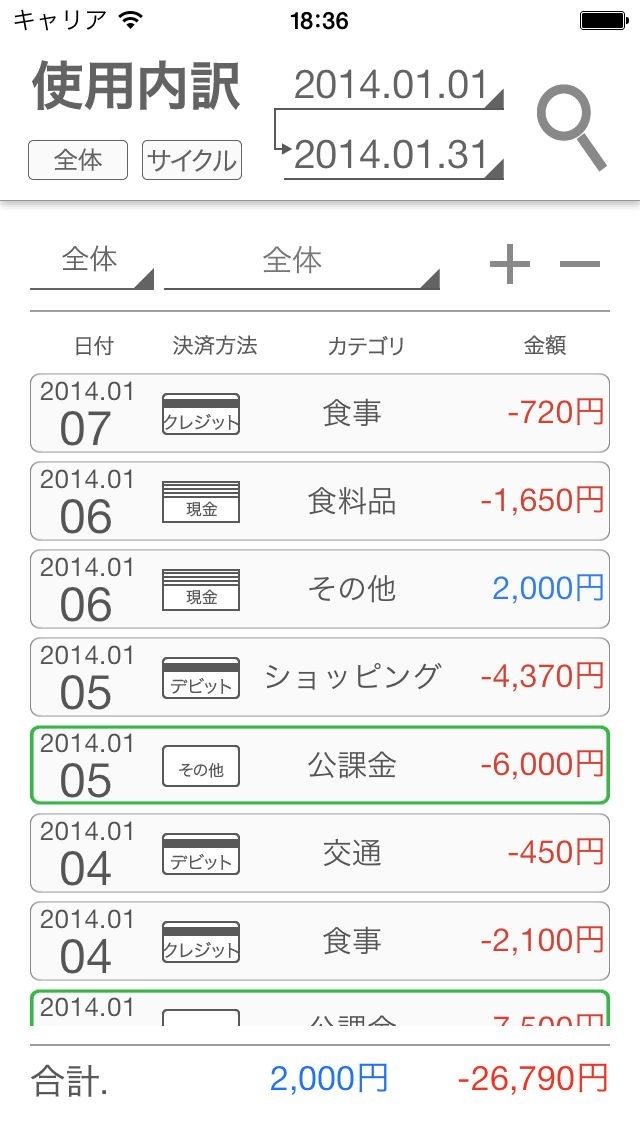Viewport: 640px width, 1136px height.
Task: Open the 公課金 entry of -6,000円
Action: (320, 766)
